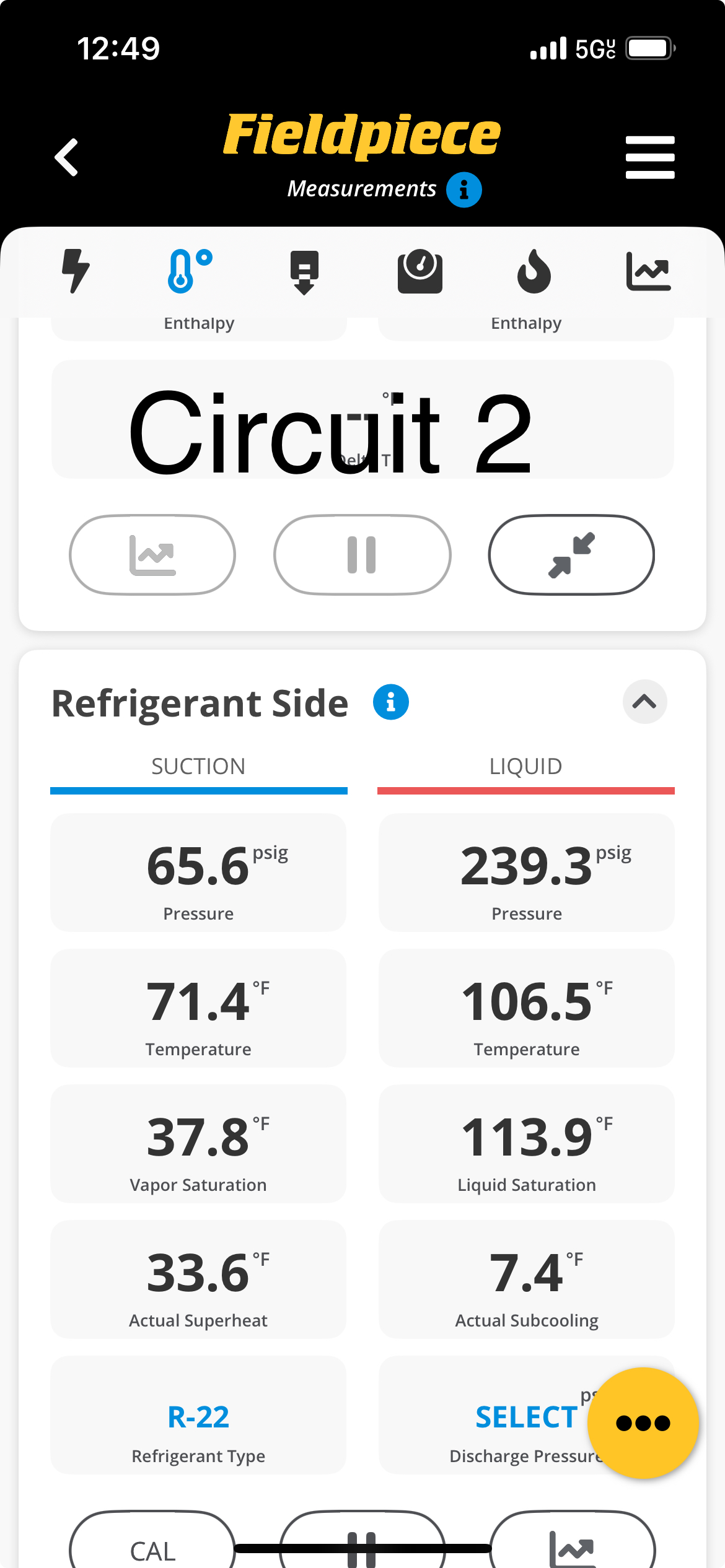Image resolution: width=725 pixels, height=1568 pixels.
Task: Pause the live readings under Circuit 2
Action: (362, 554)
